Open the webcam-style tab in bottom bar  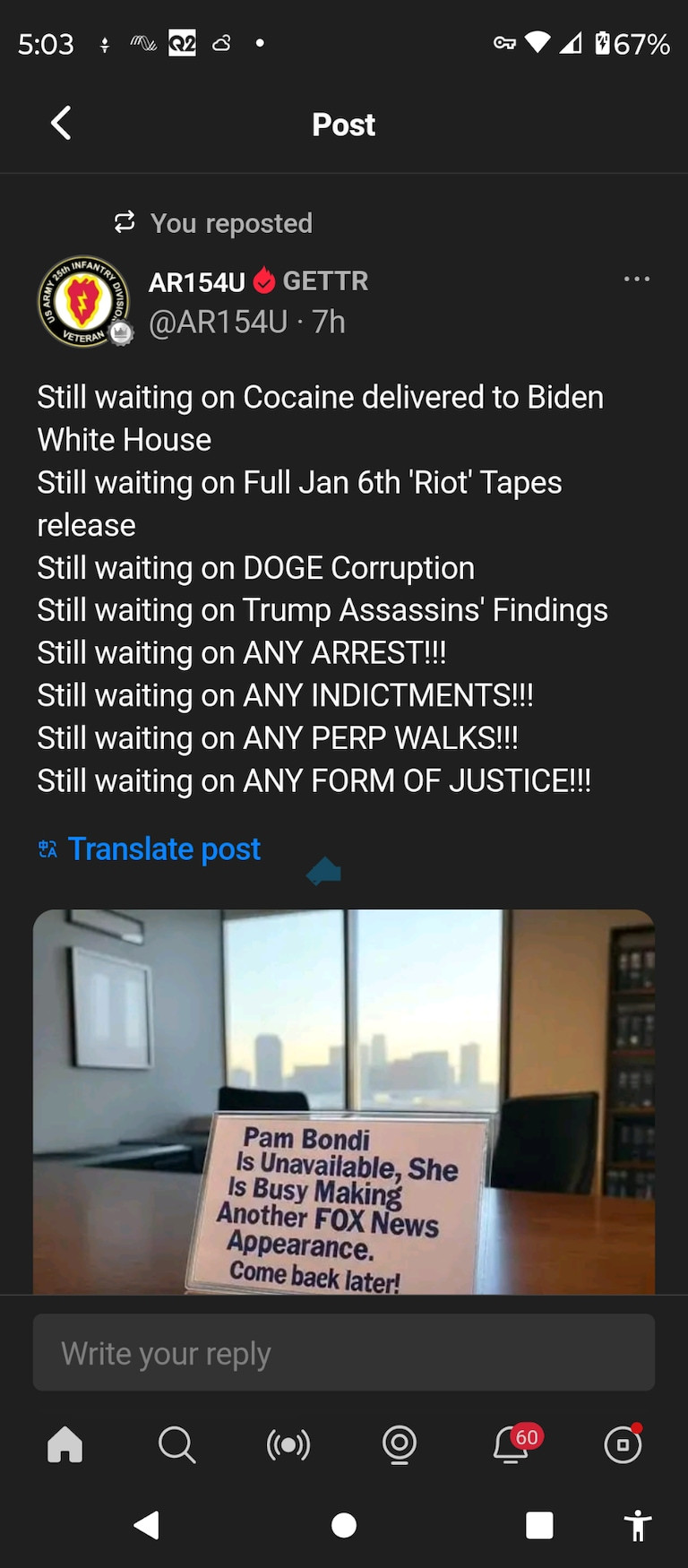(400, 1444)
